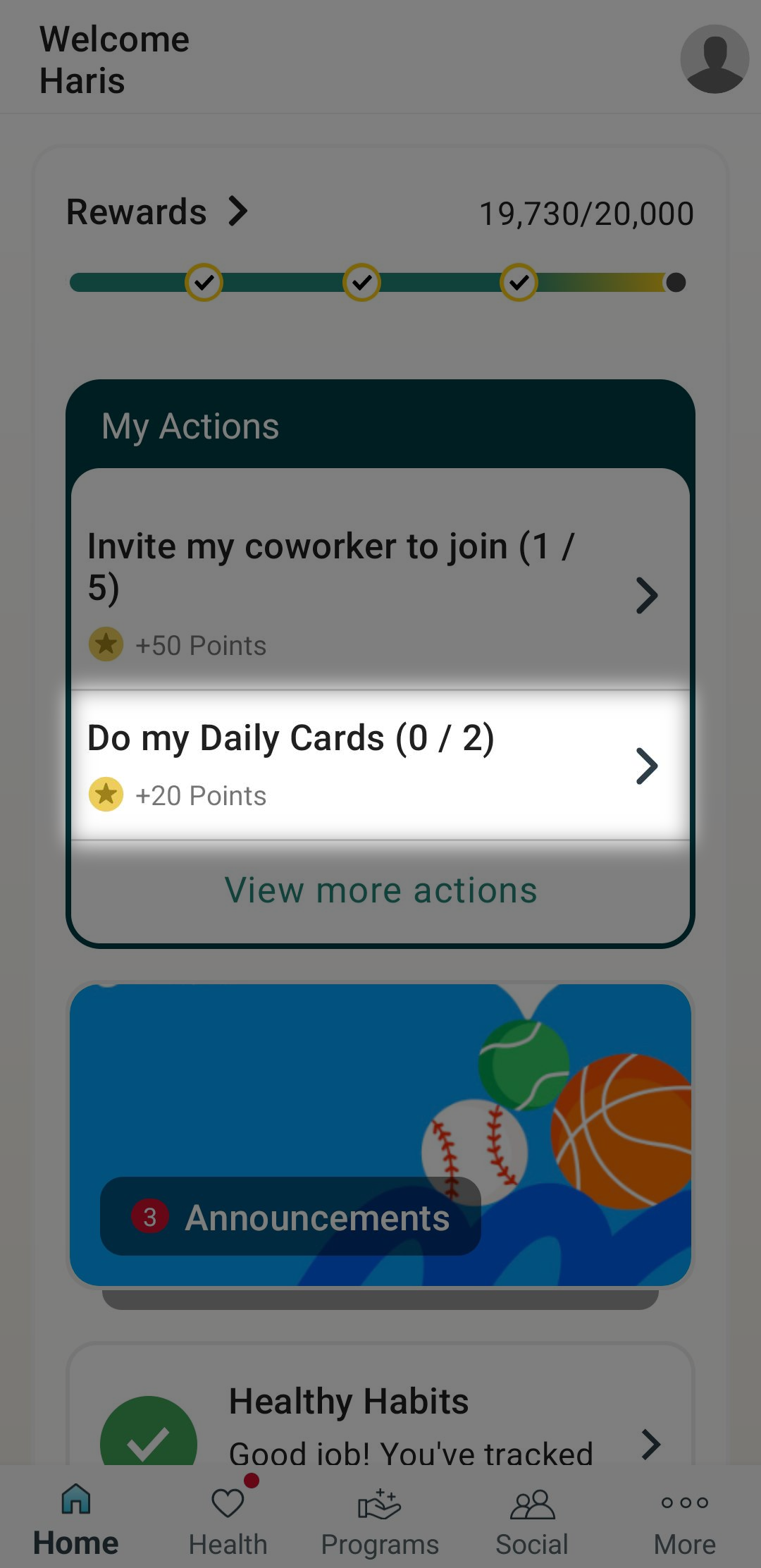This screenshot has width=761, height=1568.
Task: Open the profile avatar at top right
Action: click(x=716, y=60)
